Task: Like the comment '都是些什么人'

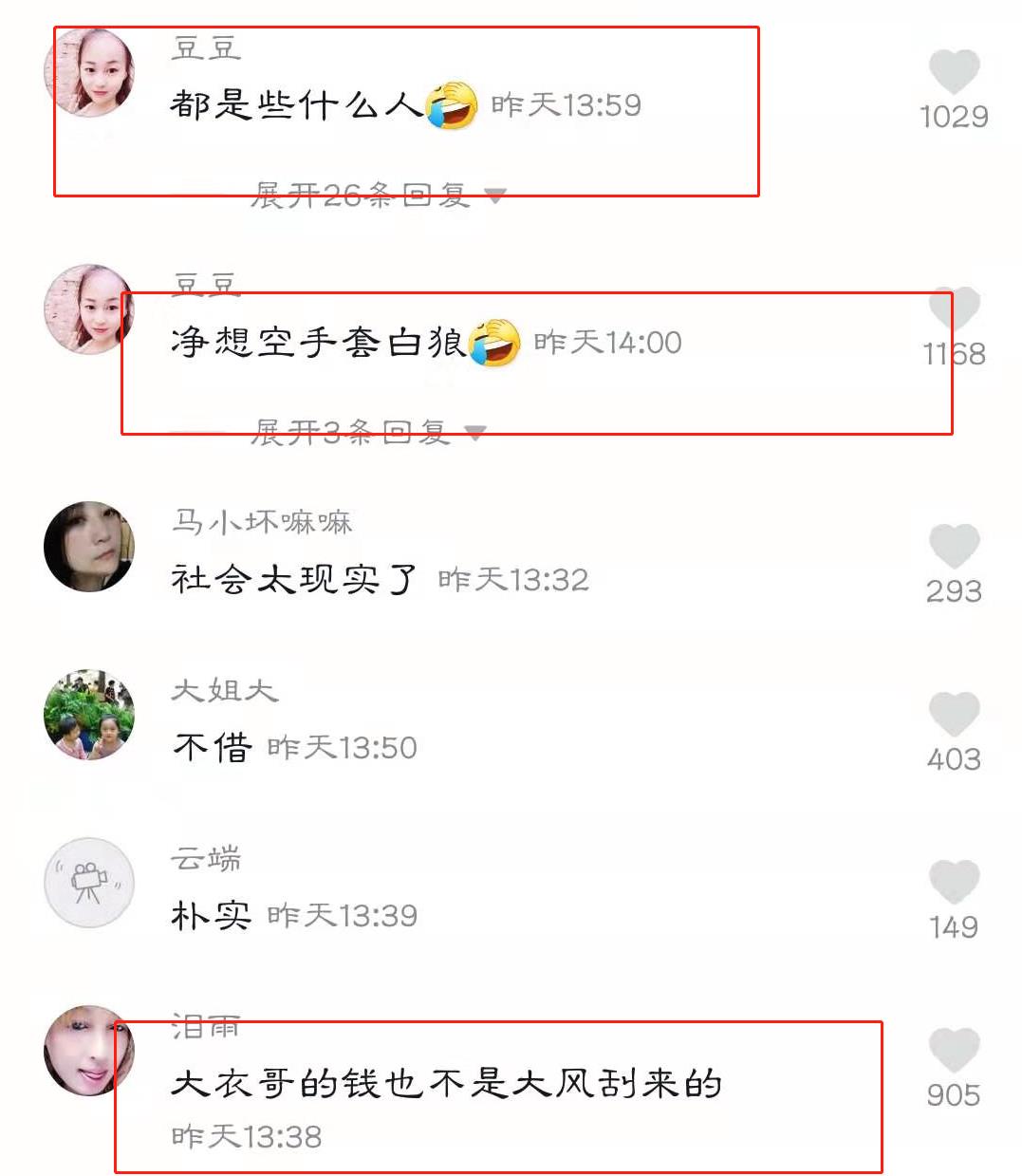Action: (x=953, y=71)
